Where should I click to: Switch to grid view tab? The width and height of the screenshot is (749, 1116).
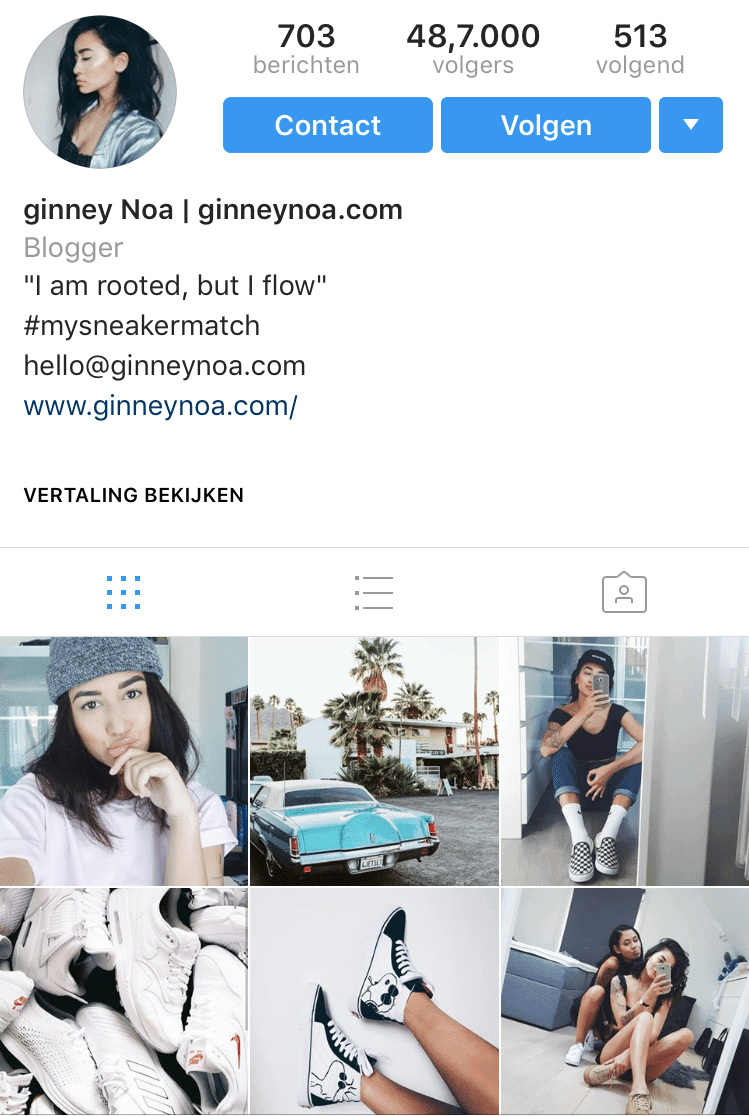point(123,593)
